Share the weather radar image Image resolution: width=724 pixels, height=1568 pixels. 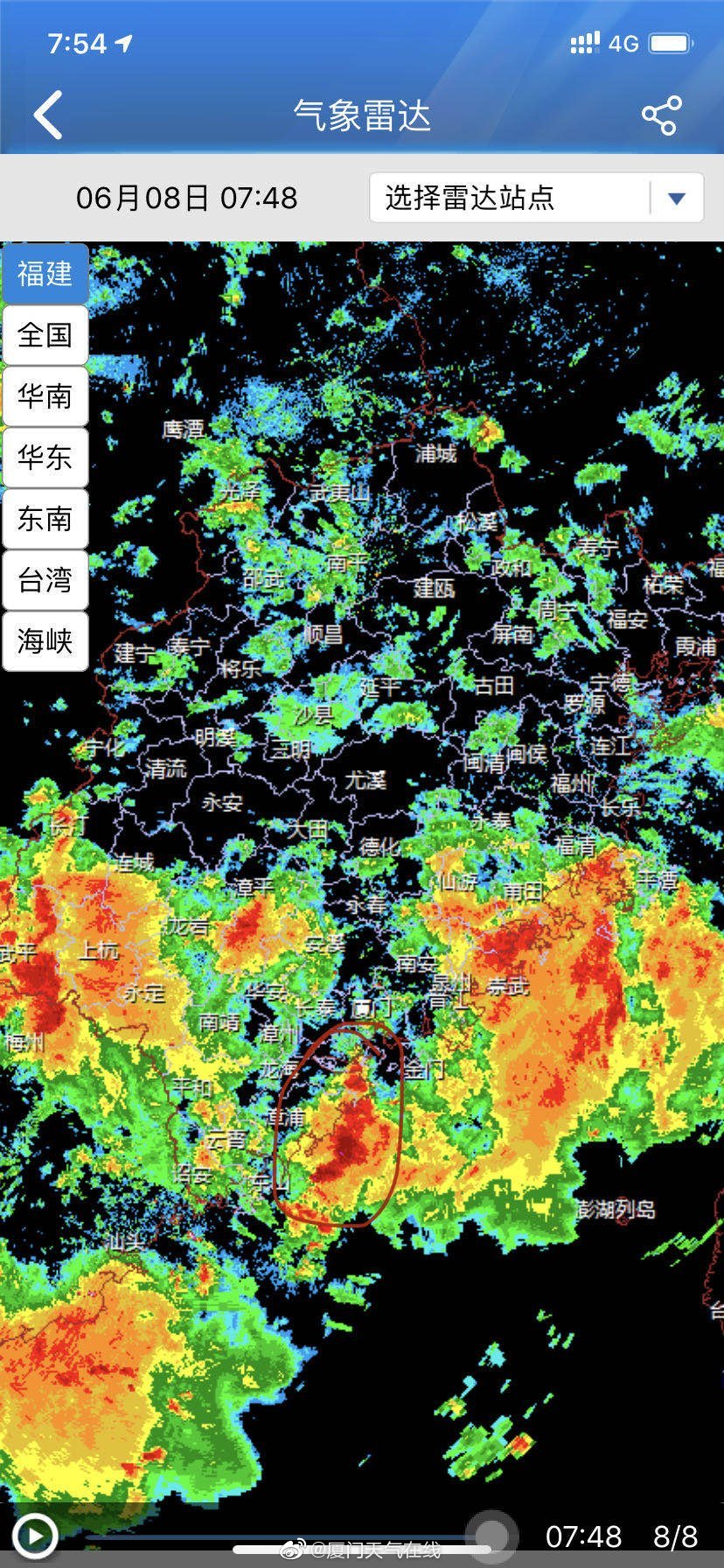click(x=660, y=115)
